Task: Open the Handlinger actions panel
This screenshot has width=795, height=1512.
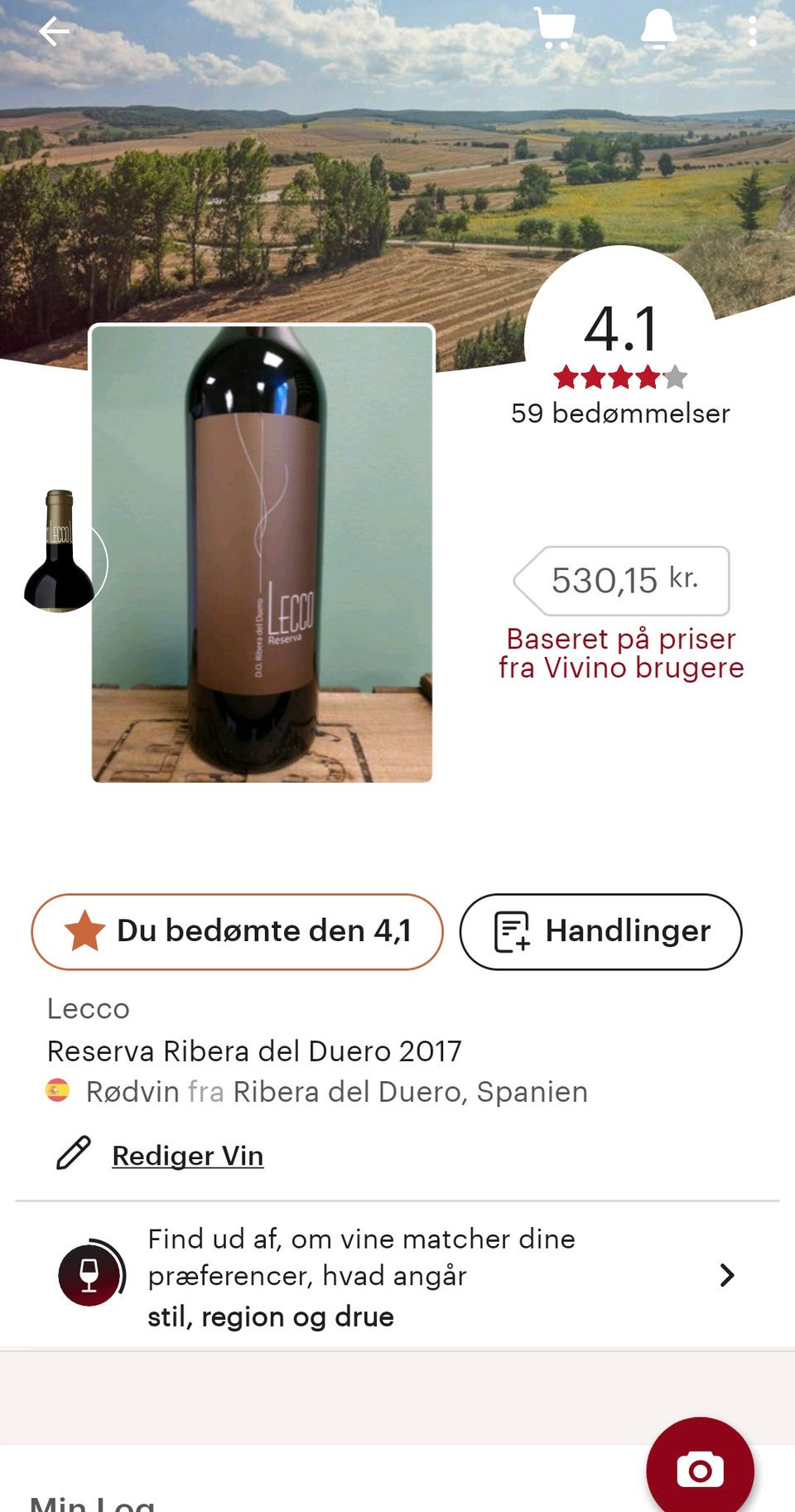Action: click(600, 931)
